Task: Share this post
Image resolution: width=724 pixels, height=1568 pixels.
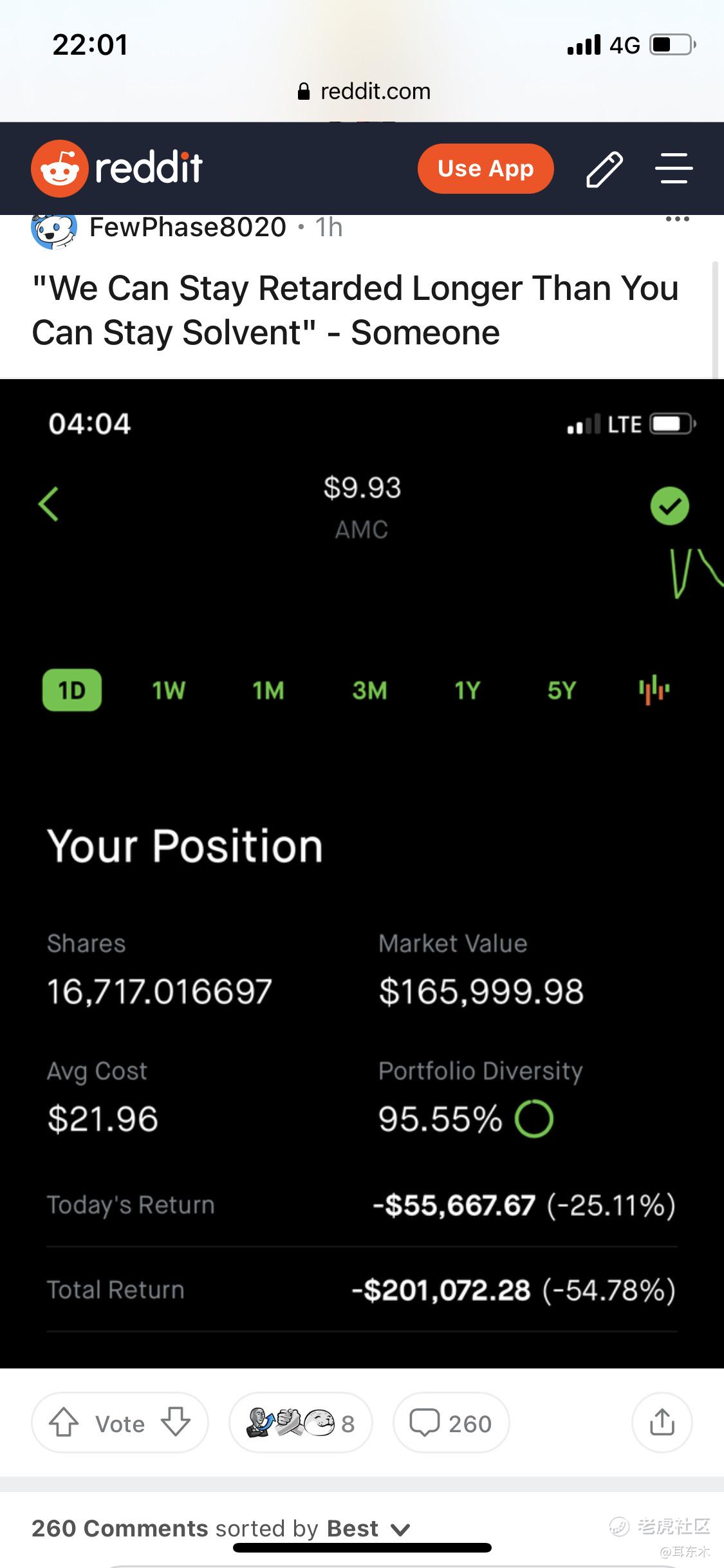Action: pyautogui.click(x=662, y=1423)
